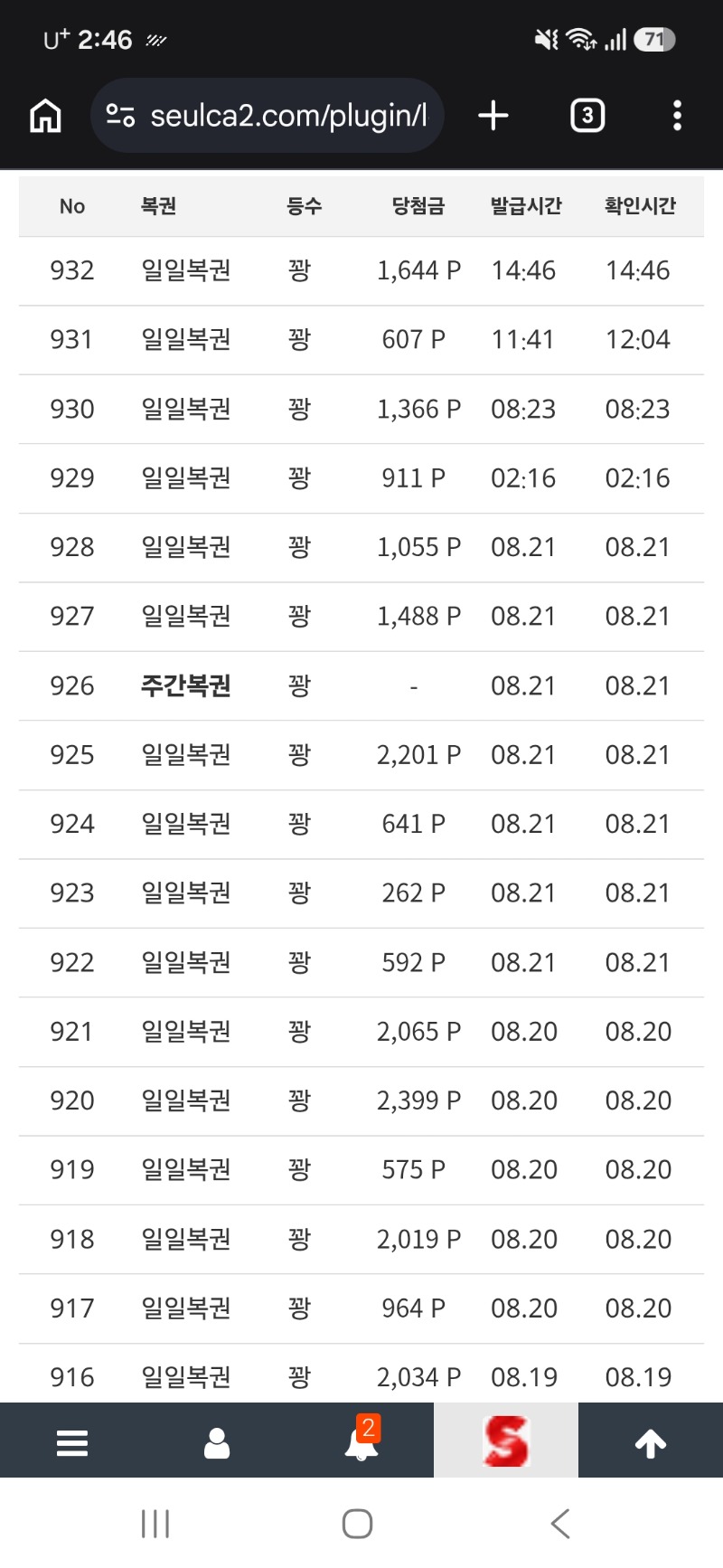Tap the red S logo button

click(506, 1440)
